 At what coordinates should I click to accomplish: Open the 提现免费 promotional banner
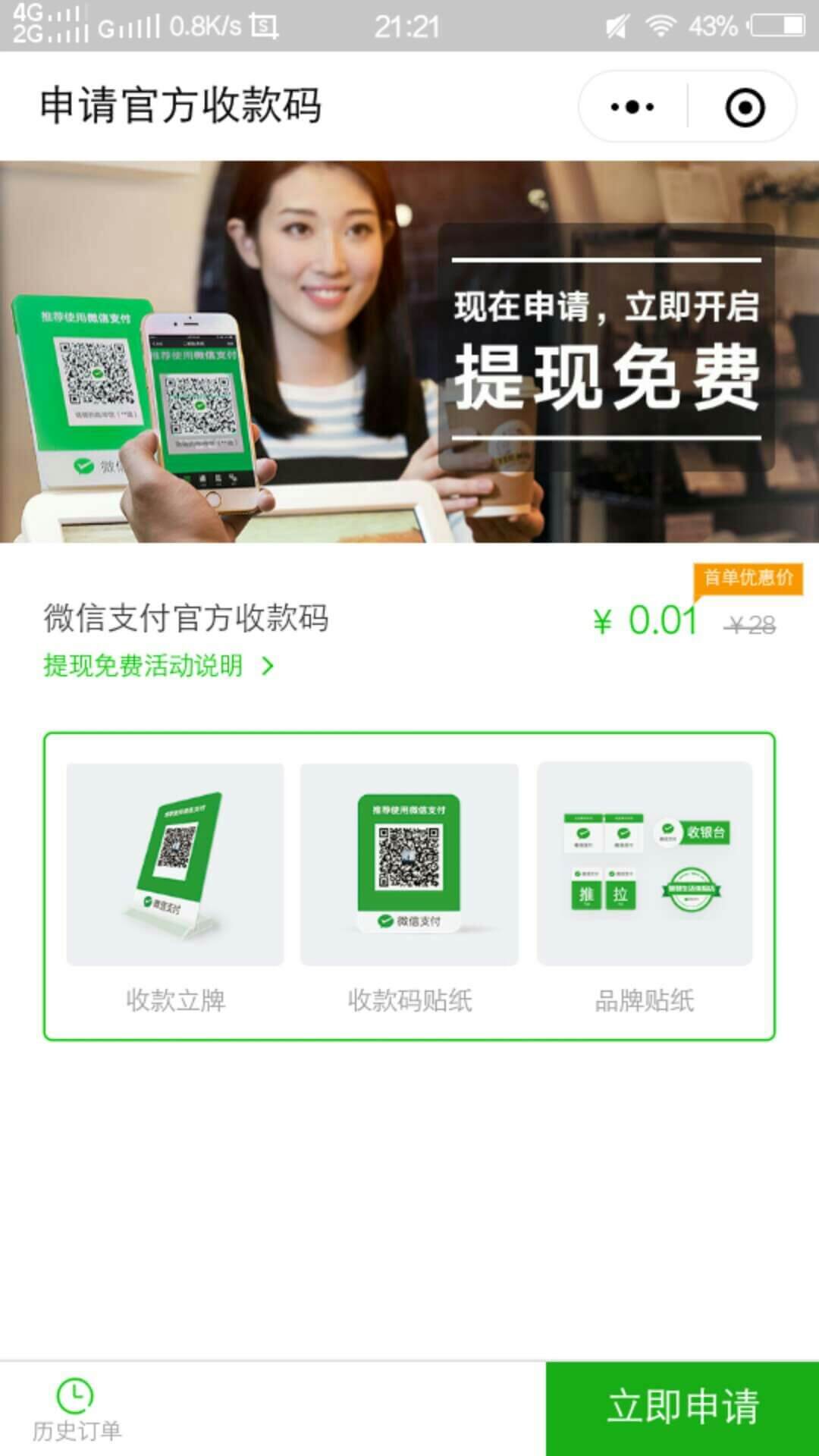pos(409,351)
